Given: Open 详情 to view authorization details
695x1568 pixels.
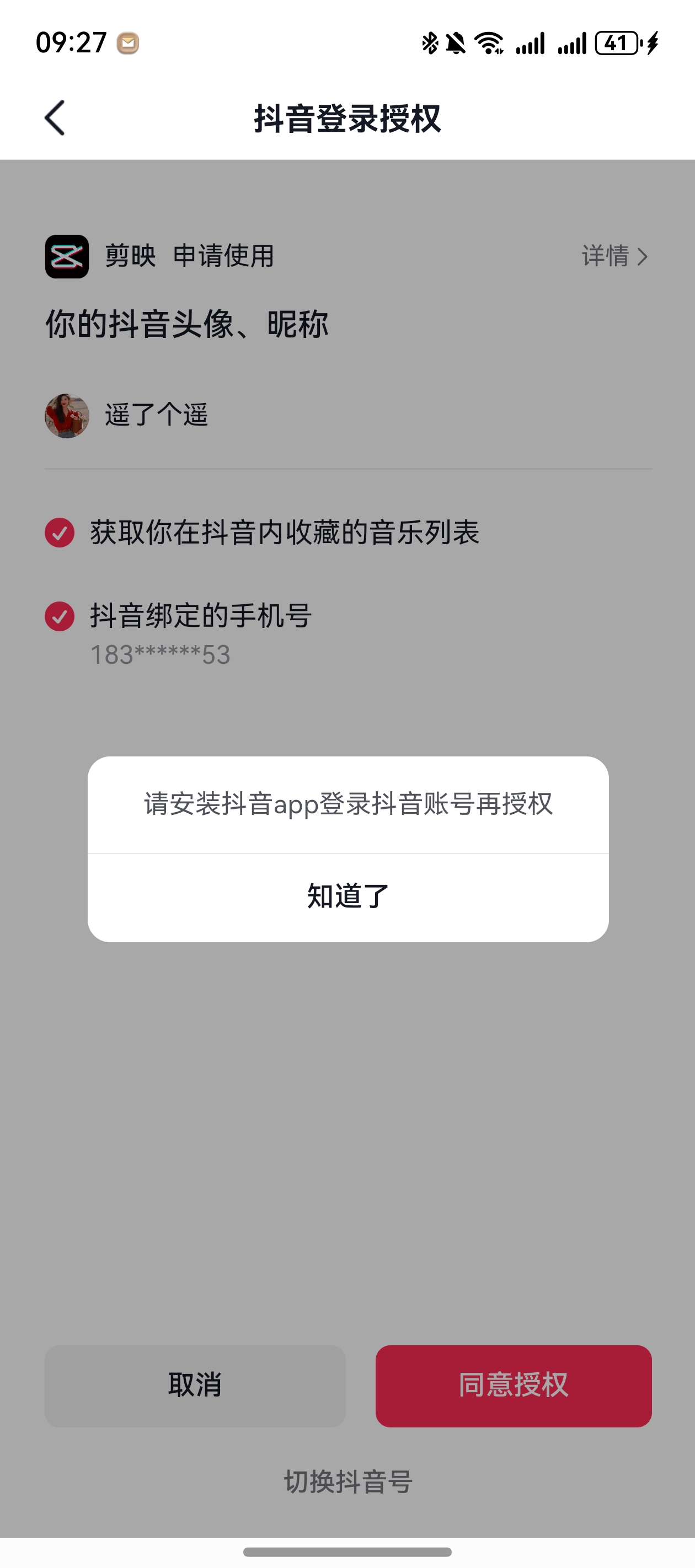Looking at the screenshot, I should click(607, 257).
